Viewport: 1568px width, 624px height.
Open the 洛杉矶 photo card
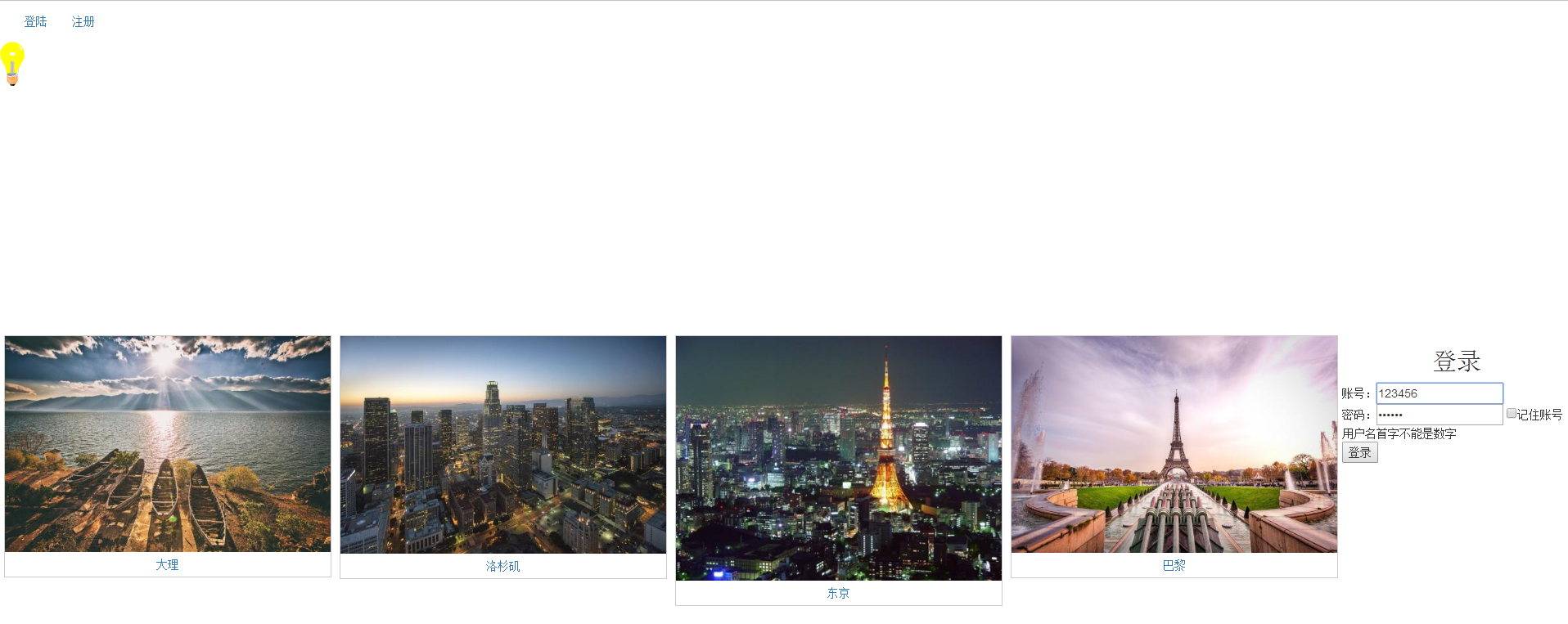(x=503, y=445)
